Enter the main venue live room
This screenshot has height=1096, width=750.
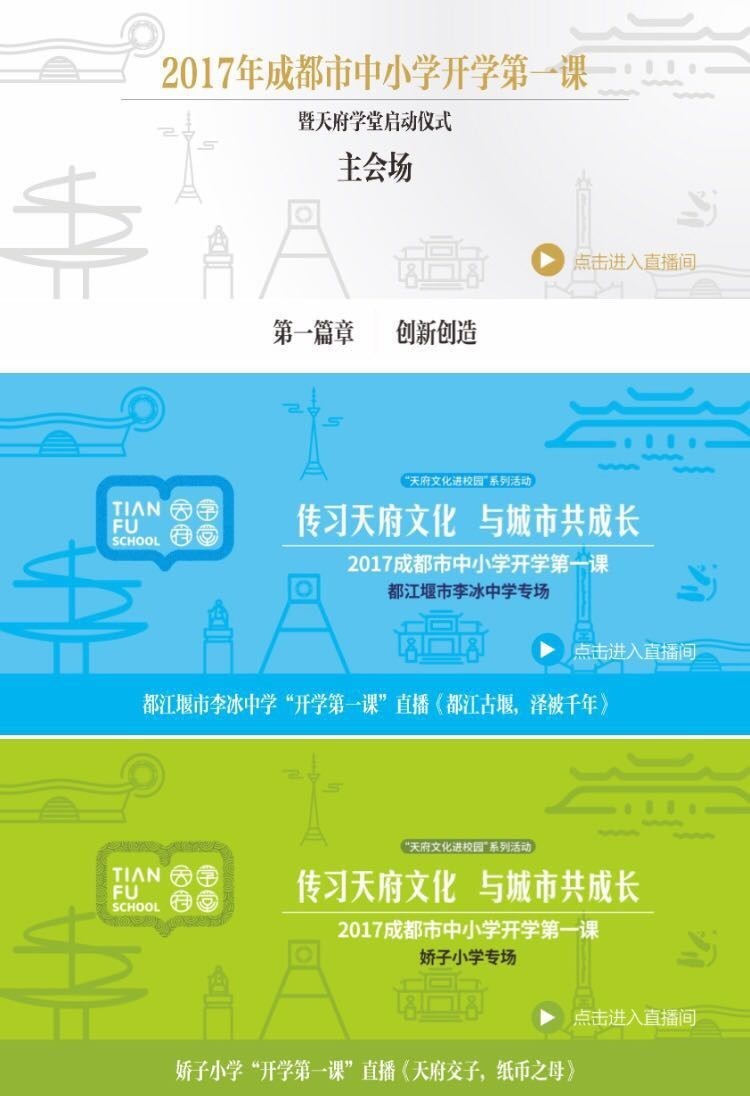[614, 262]
